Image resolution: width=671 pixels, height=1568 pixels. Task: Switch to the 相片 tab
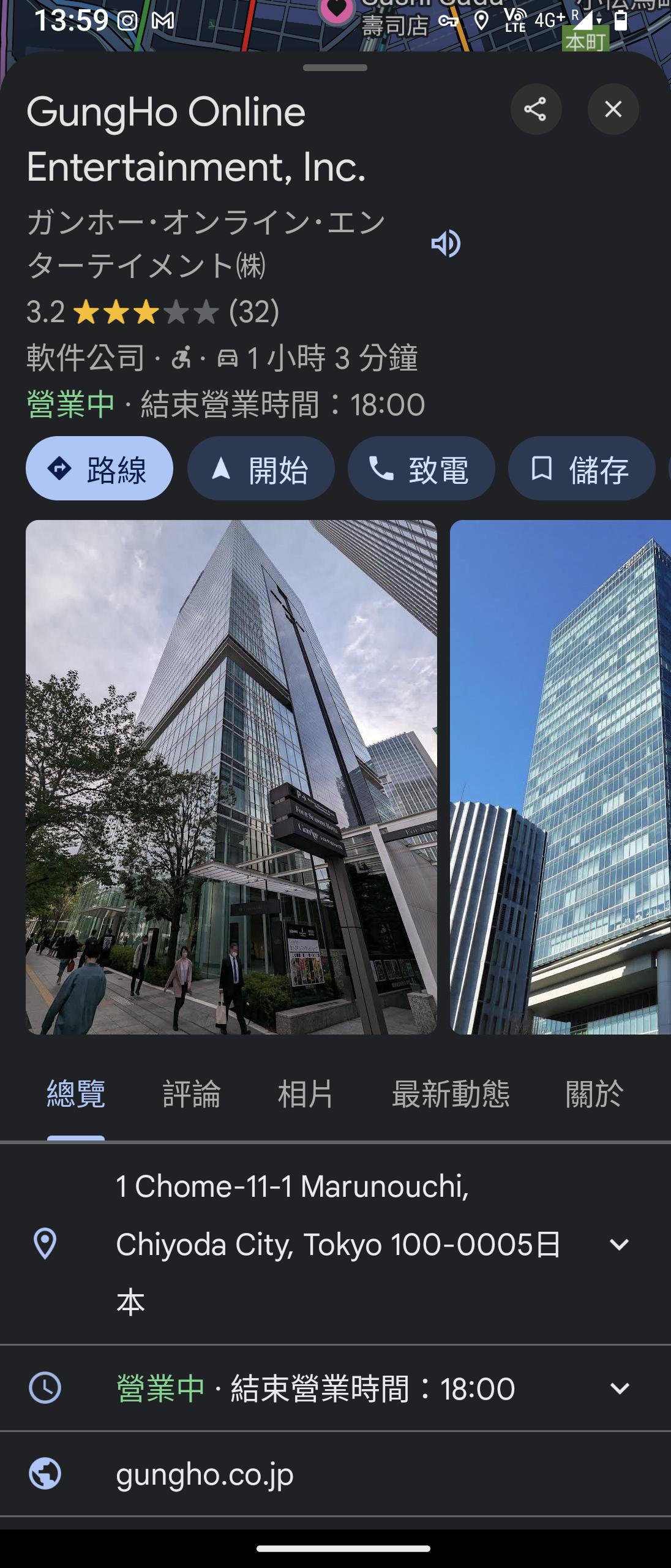(305, 1095)
